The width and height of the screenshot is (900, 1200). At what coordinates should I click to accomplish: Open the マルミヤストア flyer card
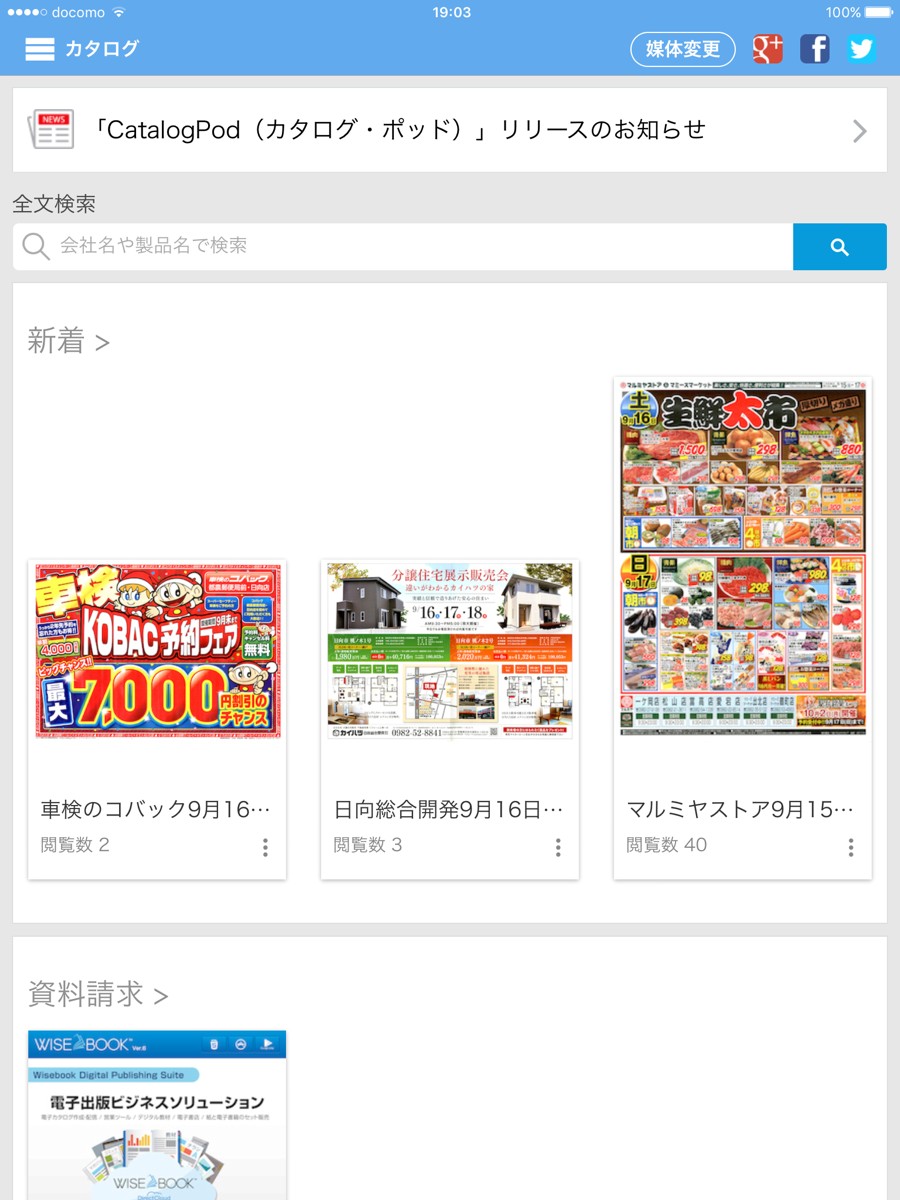(743, 628)
